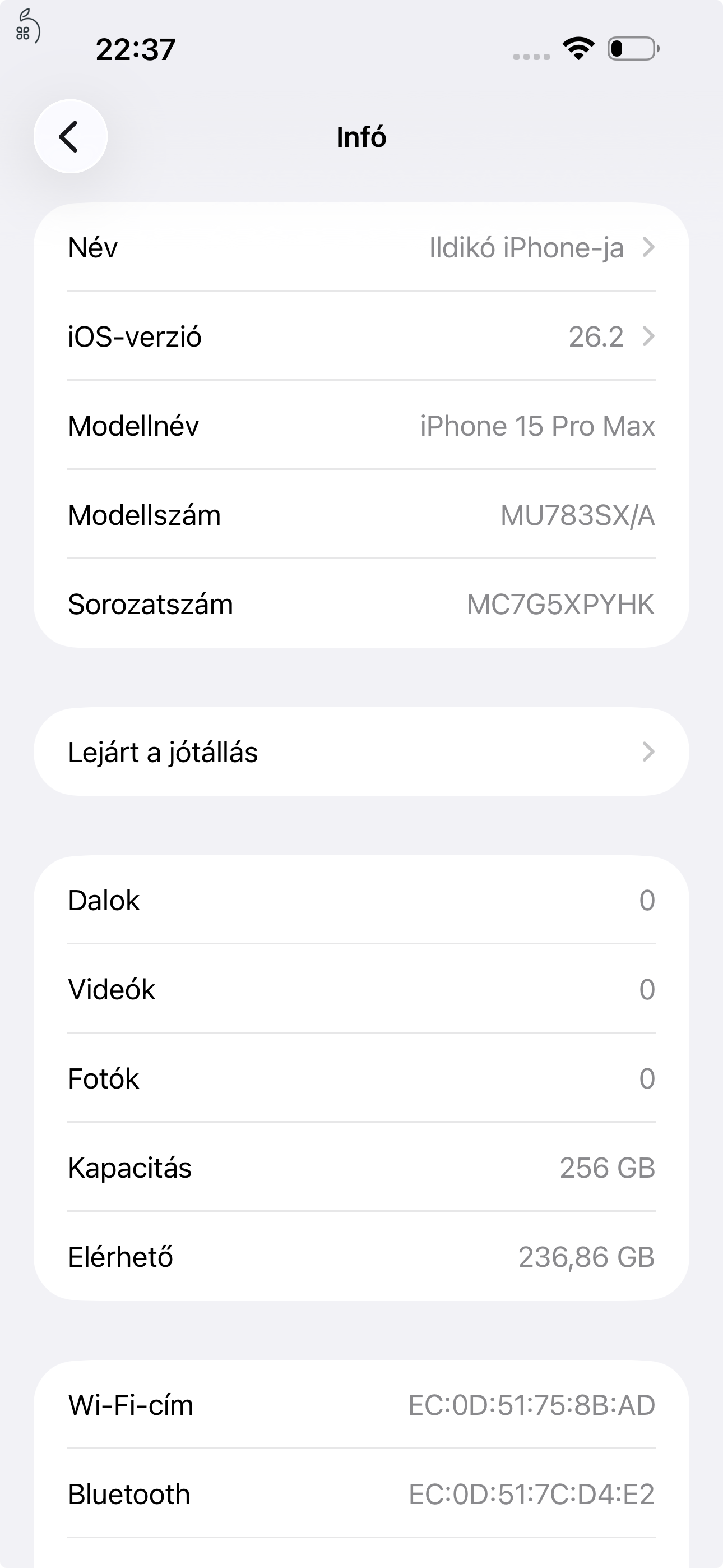Open the Lejárt a jótállás warranty details
The image size is (723, 1568).
point(361,751)
